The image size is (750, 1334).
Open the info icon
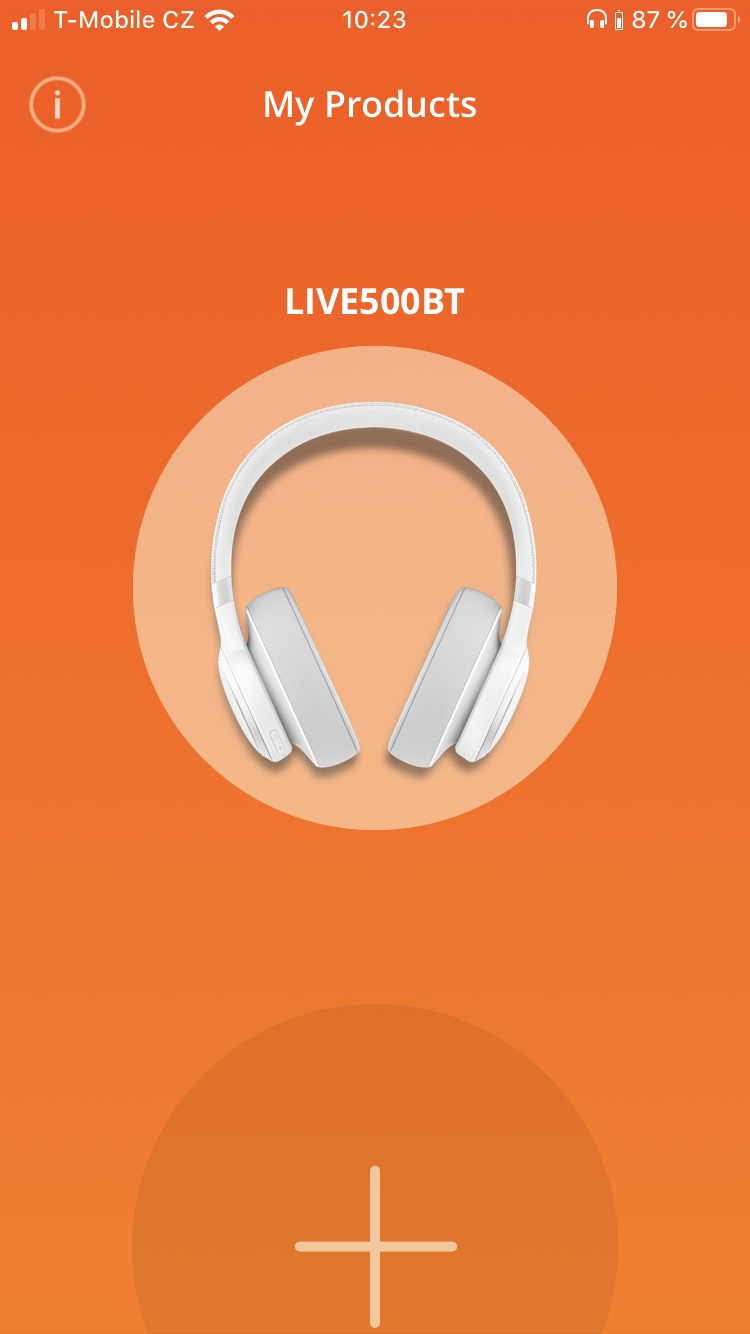tap(57, 104)
